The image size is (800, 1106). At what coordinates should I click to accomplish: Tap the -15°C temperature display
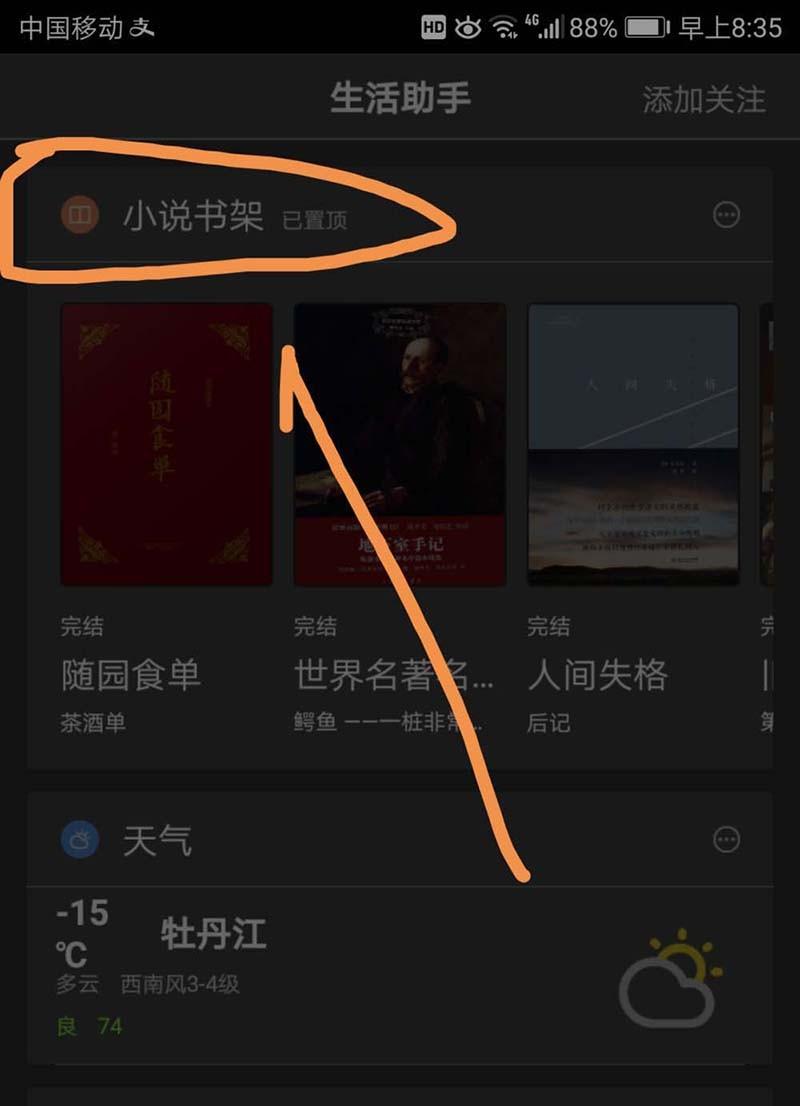[x=78, y=930]
